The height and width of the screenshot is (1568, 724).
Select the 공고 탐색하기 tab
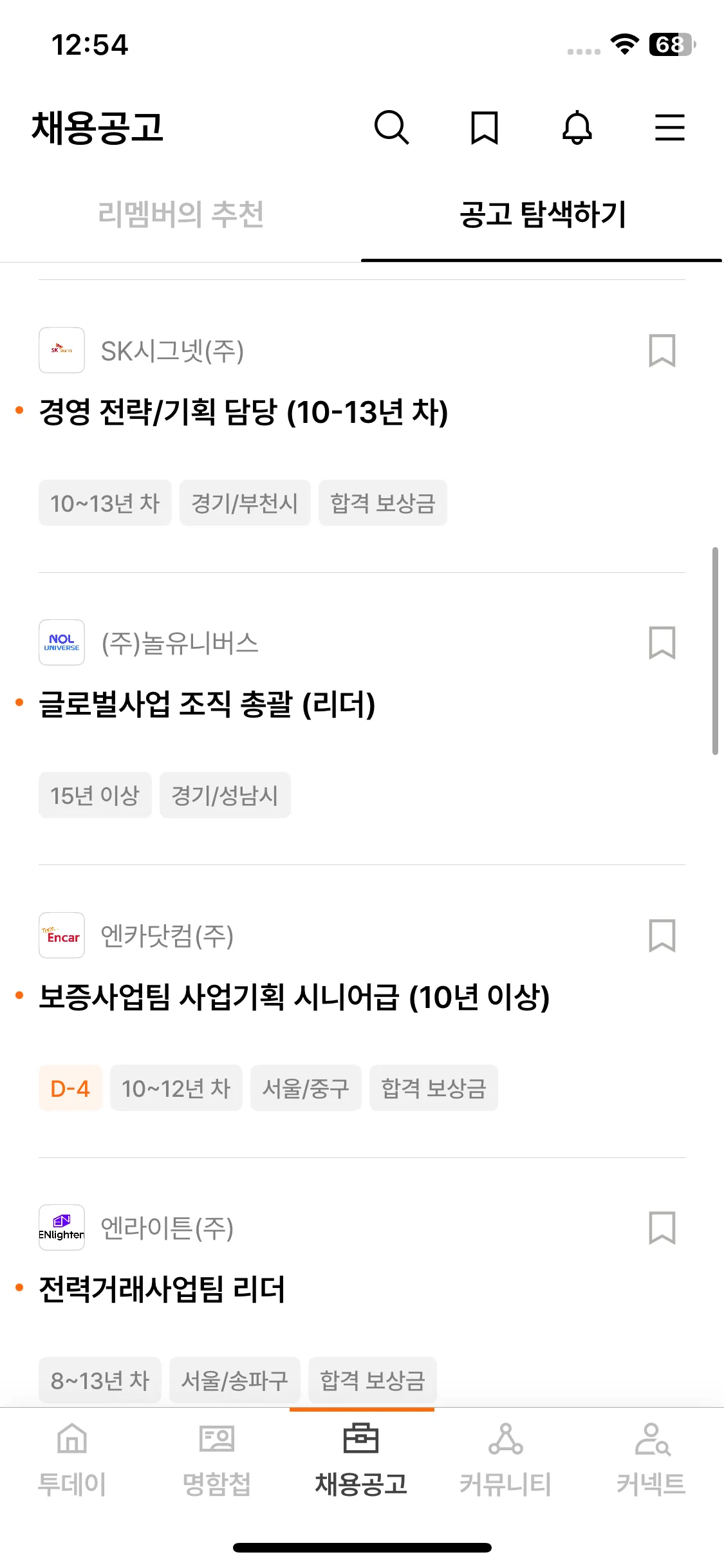(542, 214)
